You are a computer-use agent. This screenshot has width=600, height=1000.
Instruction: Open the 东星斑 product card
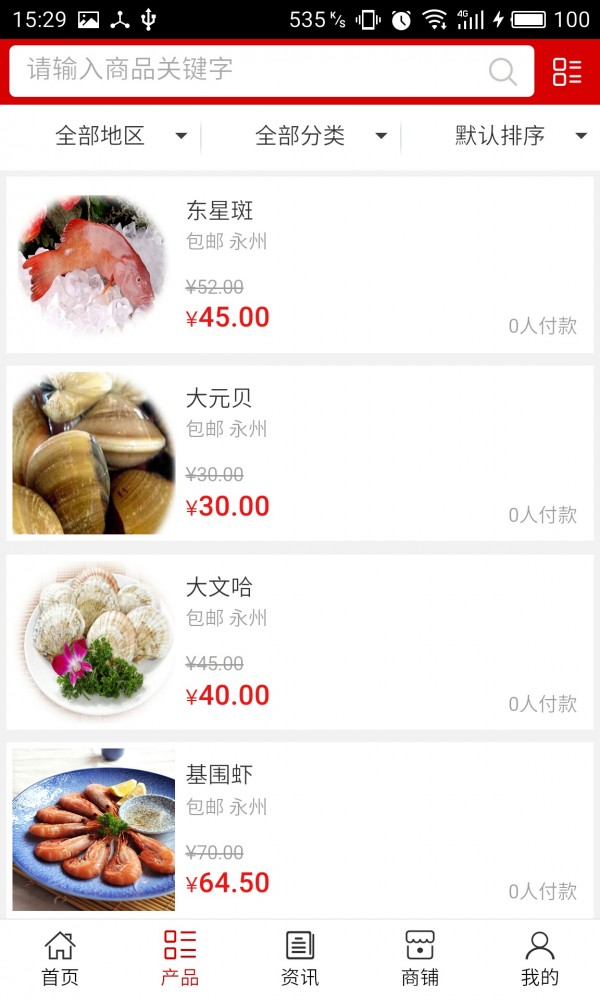[300, 265]
